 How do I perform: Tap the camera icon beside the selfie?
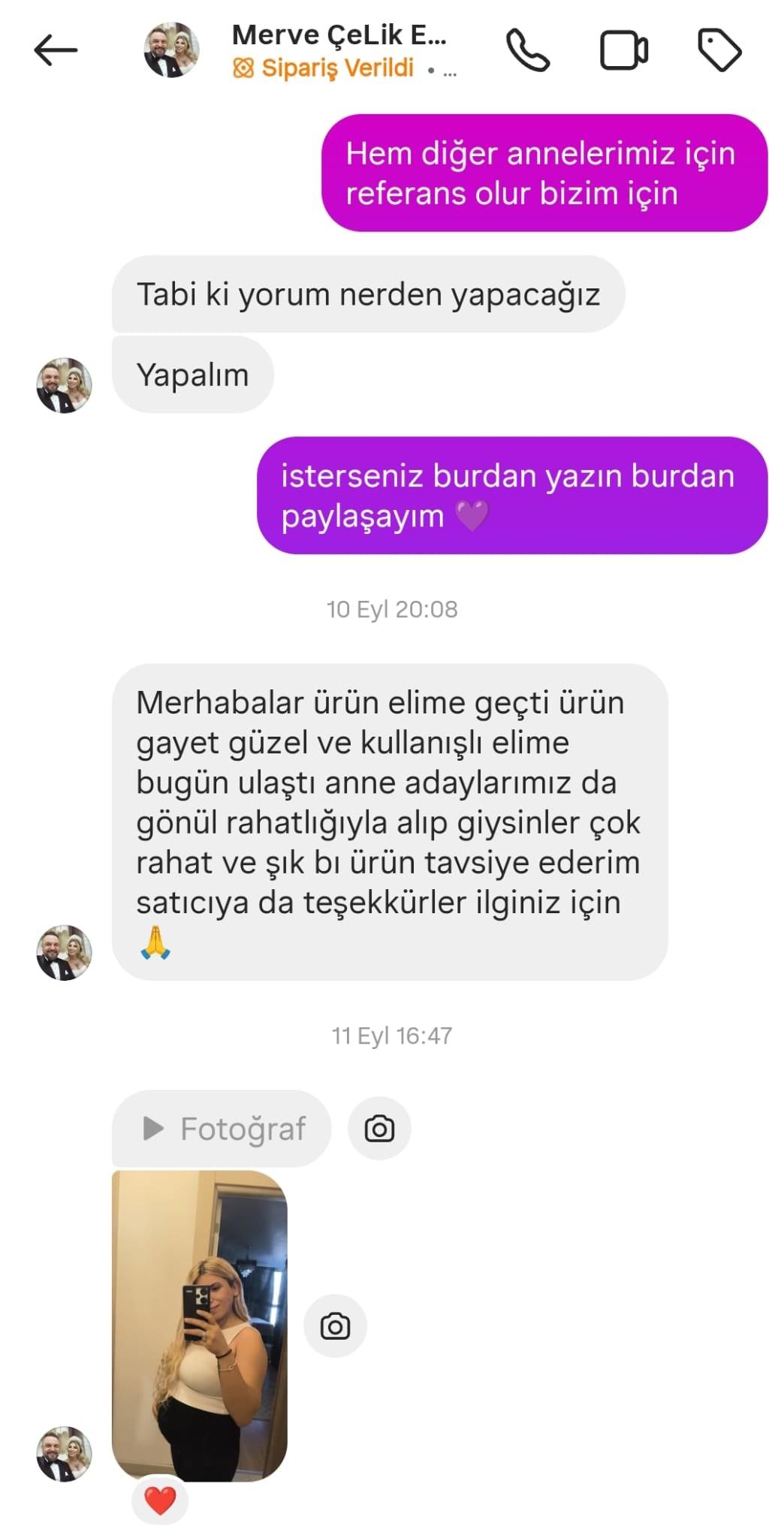[x=335, y=1326]
